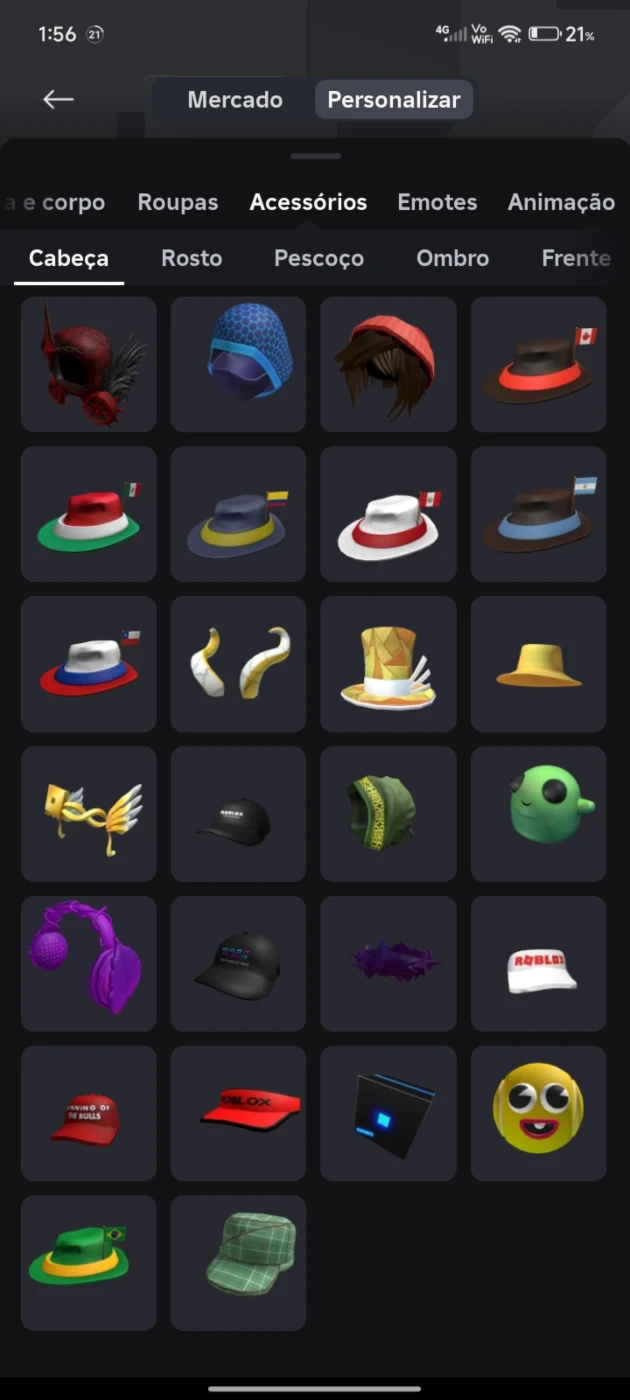
Task: Equip the green plaid cap
Action: 239,1264
